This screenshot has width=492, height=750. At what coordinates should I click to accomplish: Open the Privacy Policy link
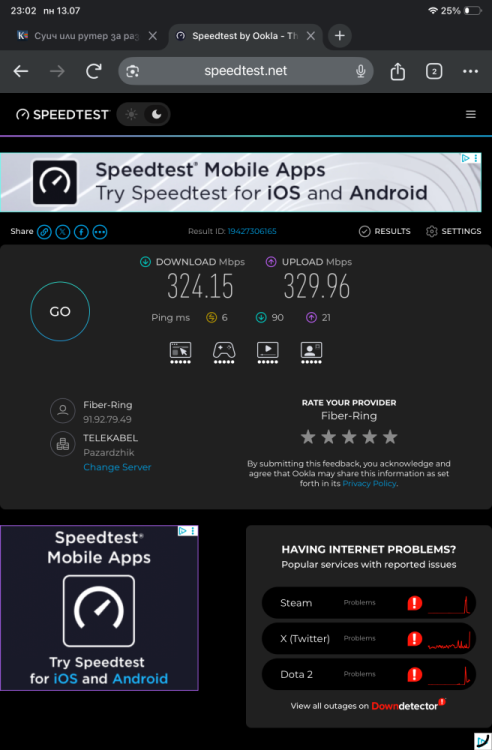point(369,484)
